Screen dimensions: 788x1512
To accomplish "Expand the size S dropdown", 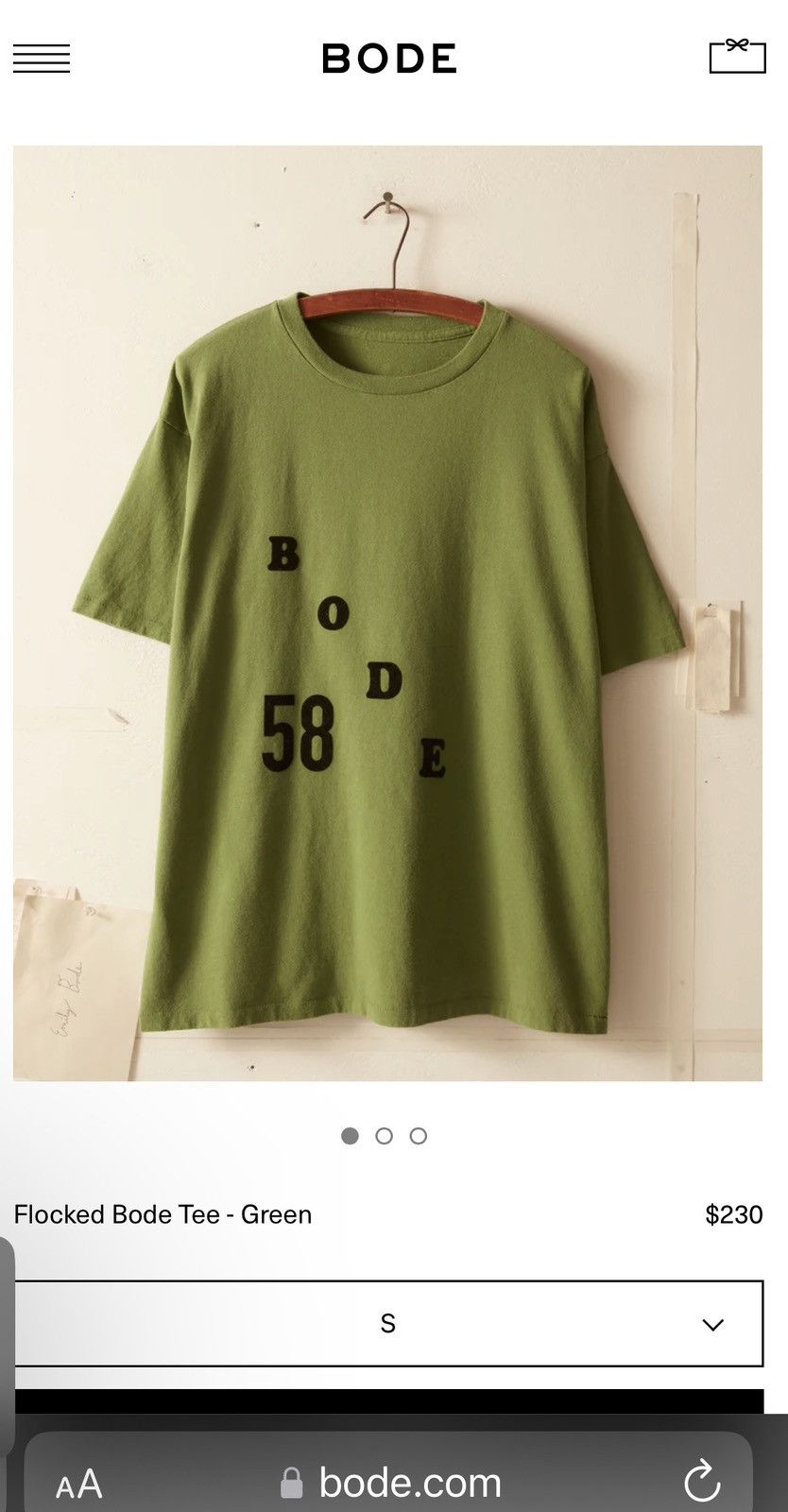I will pos(388,1323).
